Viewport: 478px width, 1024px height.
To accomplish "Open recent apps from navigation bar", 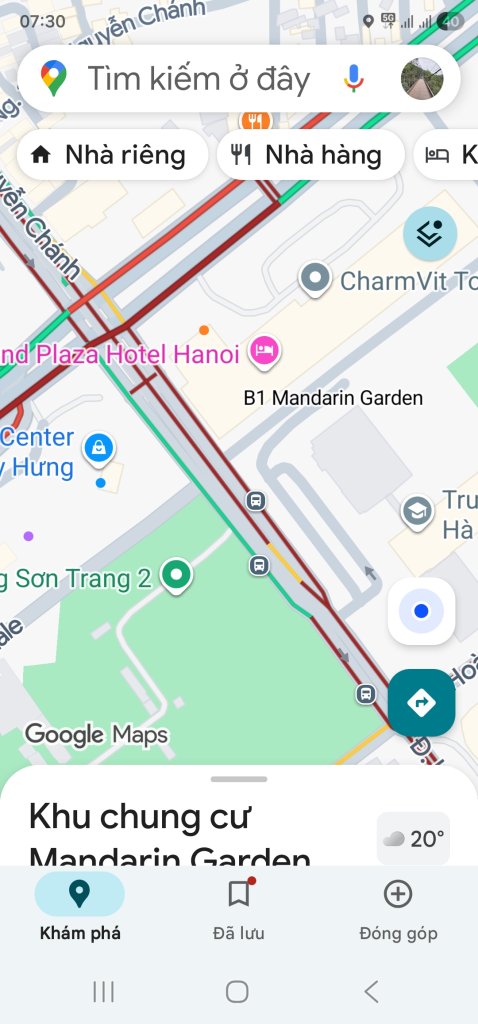I will pyautogui.click(x=104, y=992).
